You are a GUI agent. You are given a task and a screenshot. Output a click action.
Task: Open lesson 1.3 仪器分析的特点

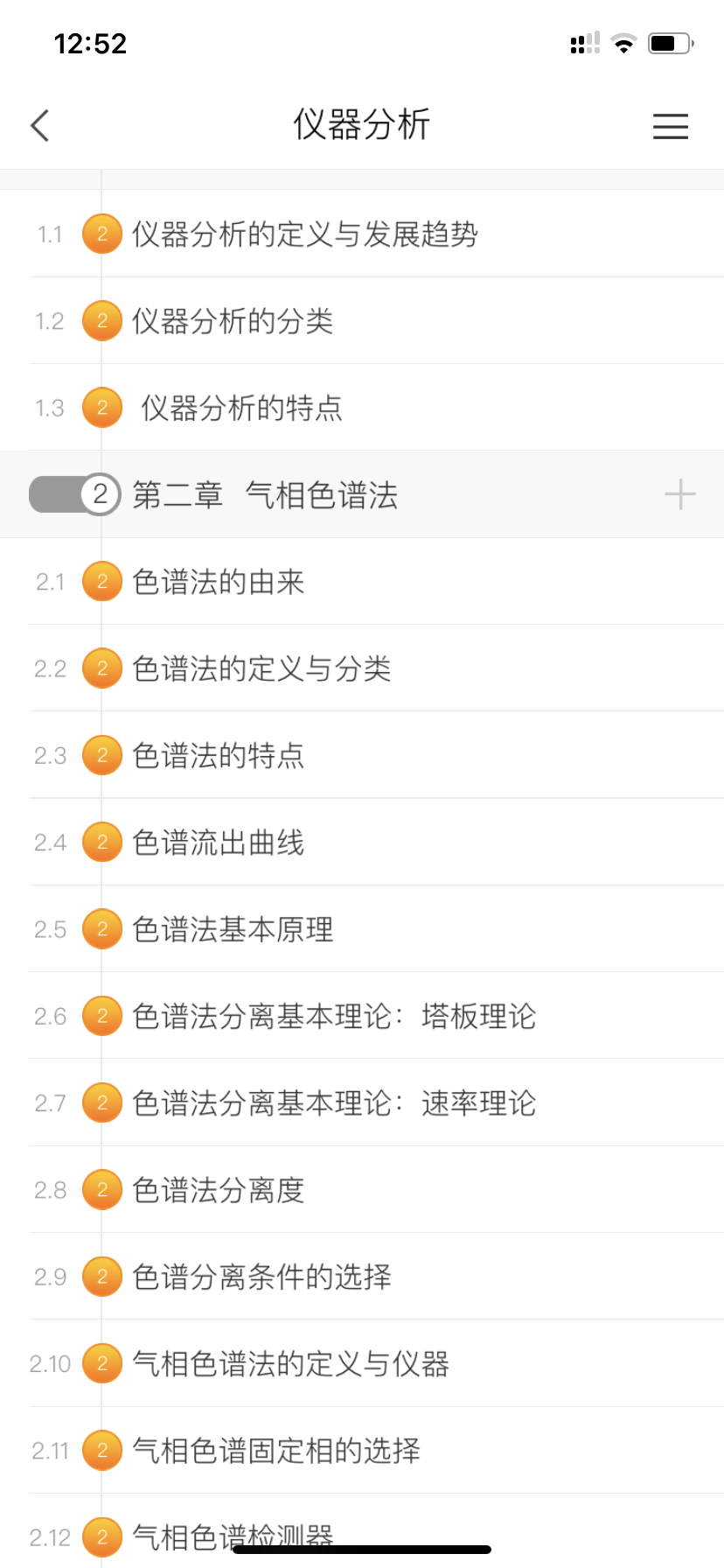[x=241, y=408]
